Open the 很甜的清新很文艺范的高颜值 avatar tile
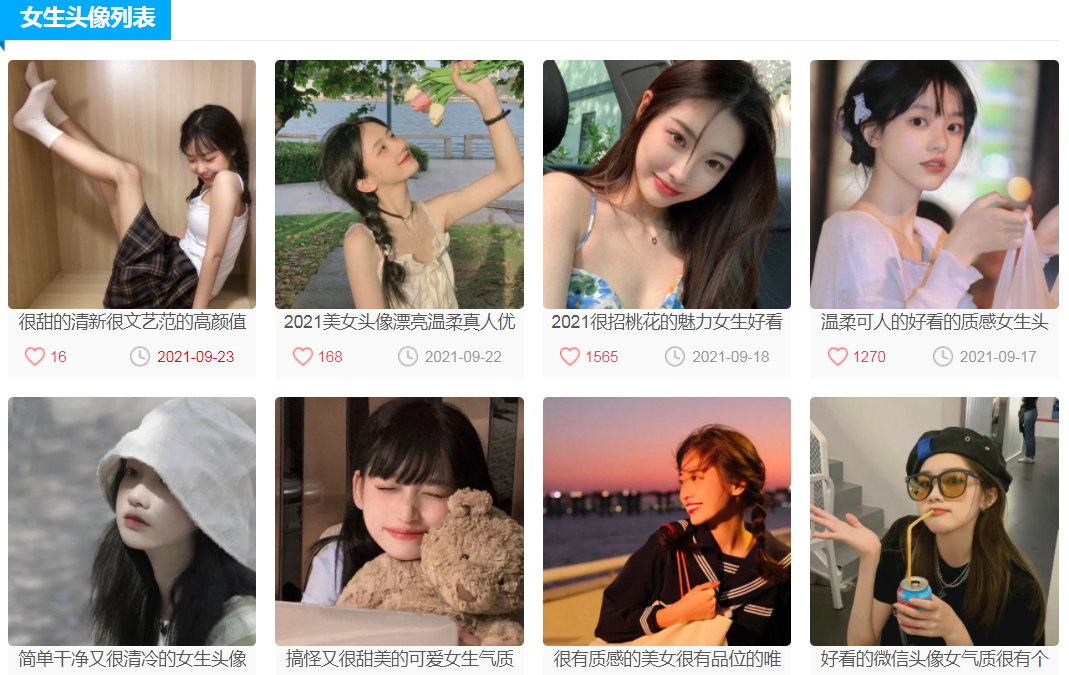 132,184
